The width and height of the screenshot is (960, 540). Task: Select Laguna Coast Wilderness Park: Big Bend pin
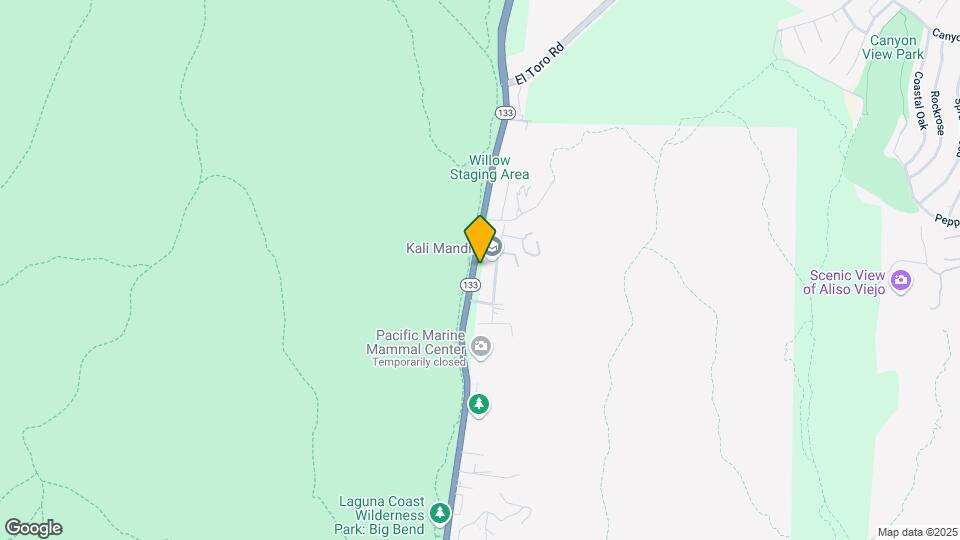pos(439,512)
